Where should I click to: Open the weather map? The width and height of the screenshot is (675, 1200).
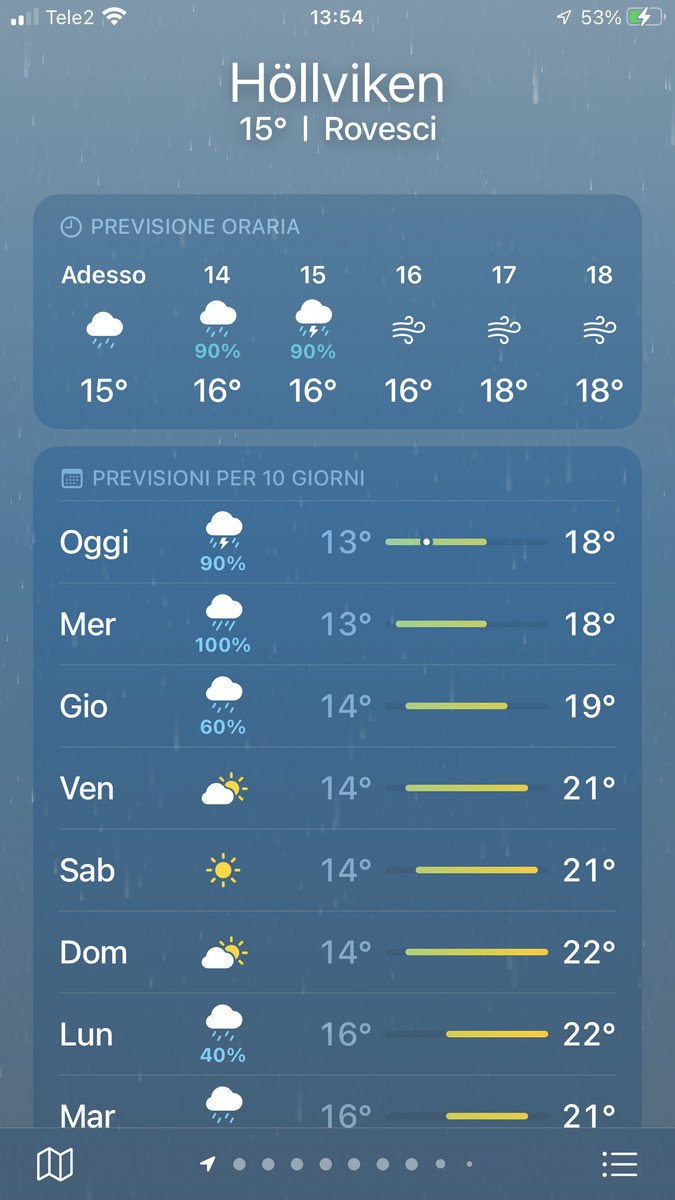pos(55,1164)
